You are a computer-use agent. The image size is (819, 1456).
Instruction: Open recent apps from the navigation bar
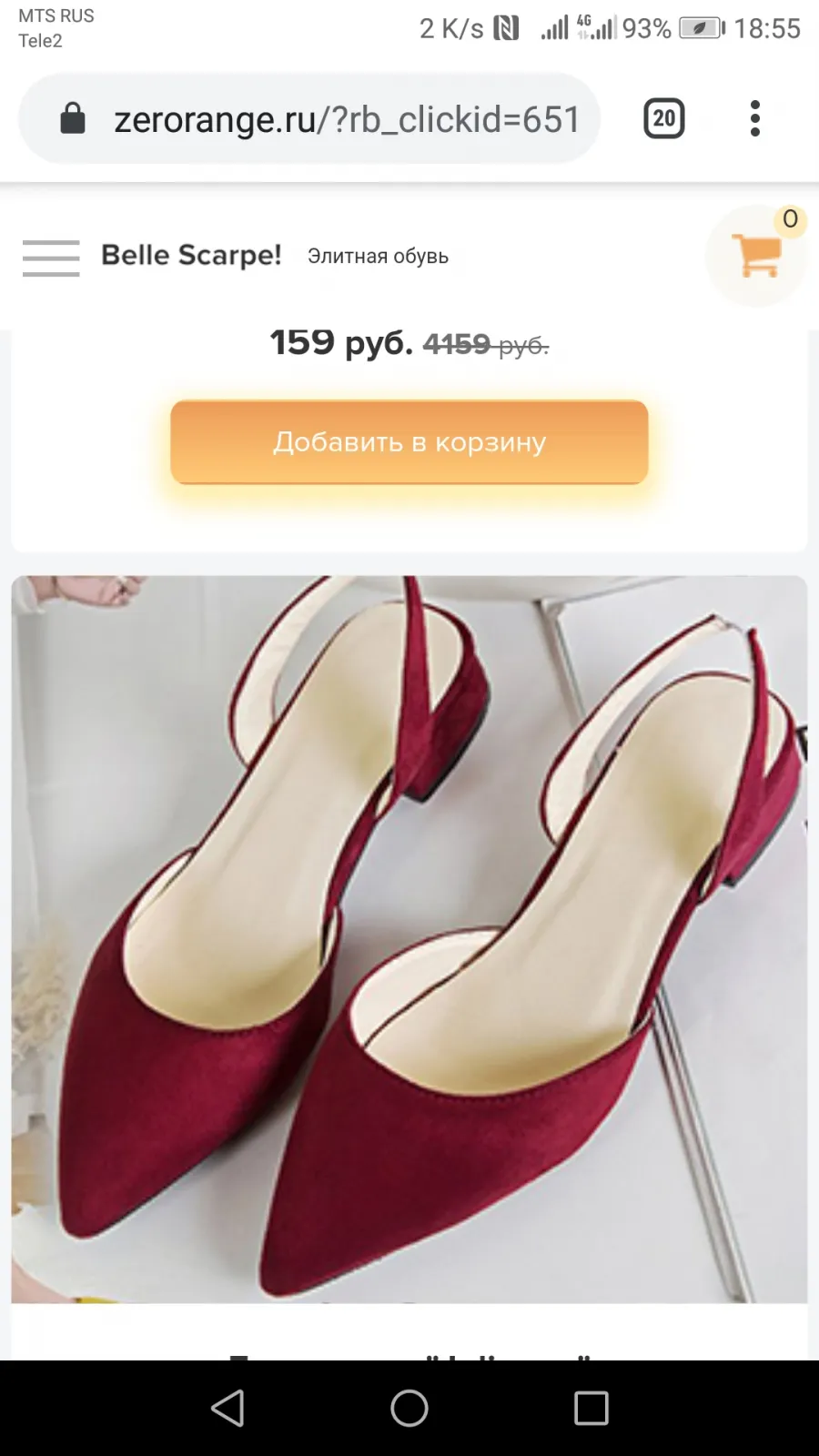click(x=591, y=1408)
